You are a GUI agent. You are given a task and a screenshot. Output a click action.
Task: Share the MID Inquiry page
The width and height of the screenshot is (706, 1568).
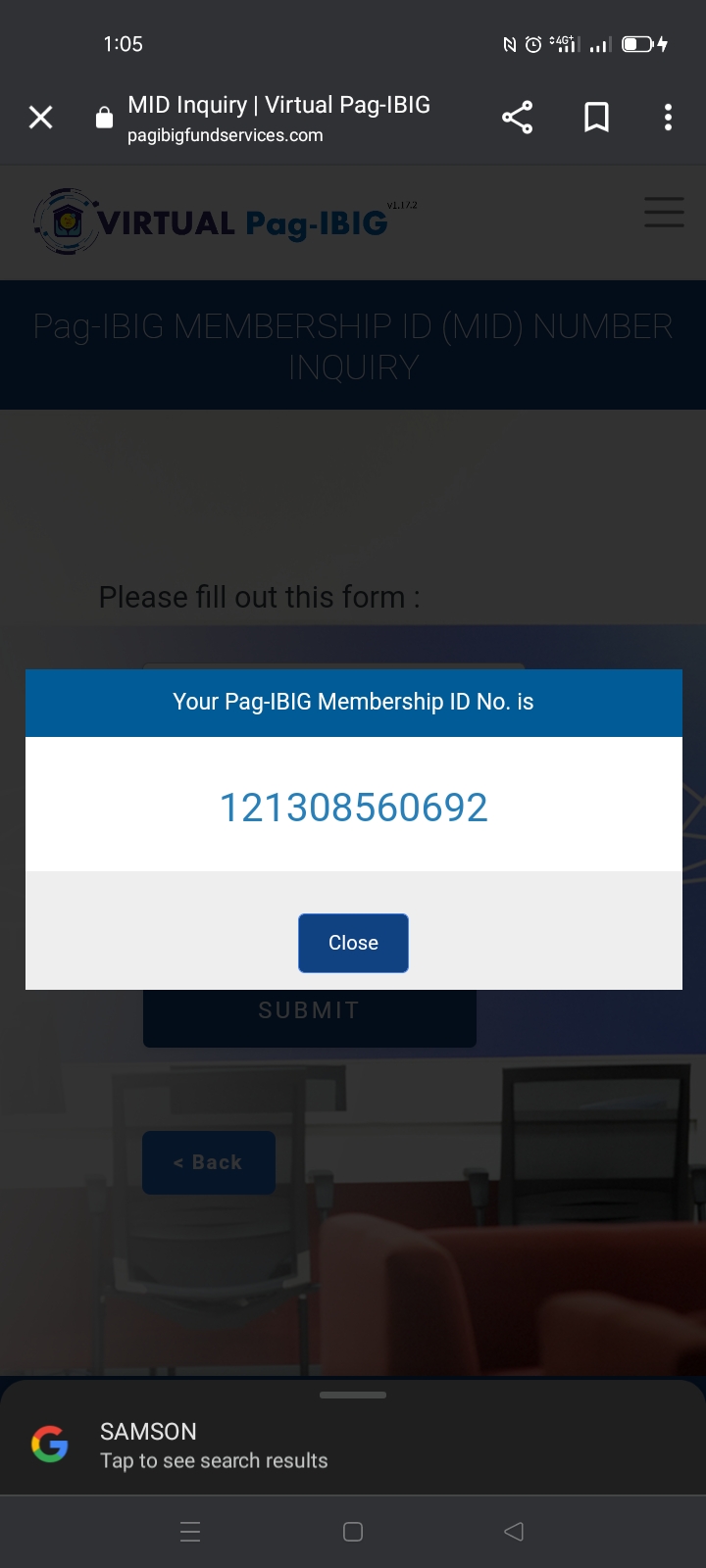pos(517,118)
